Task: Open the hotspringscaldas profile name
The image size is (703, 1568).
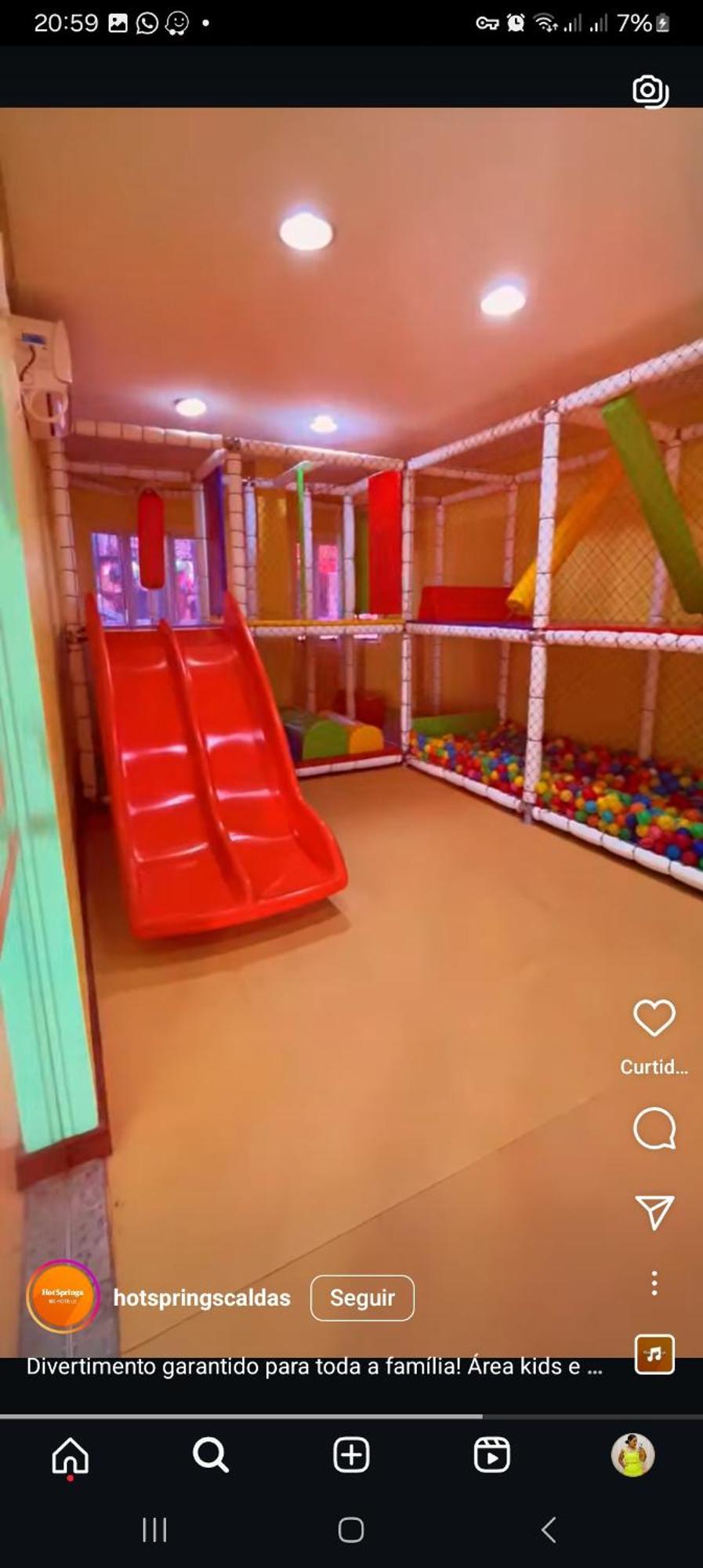Action: coord(201,1298)
